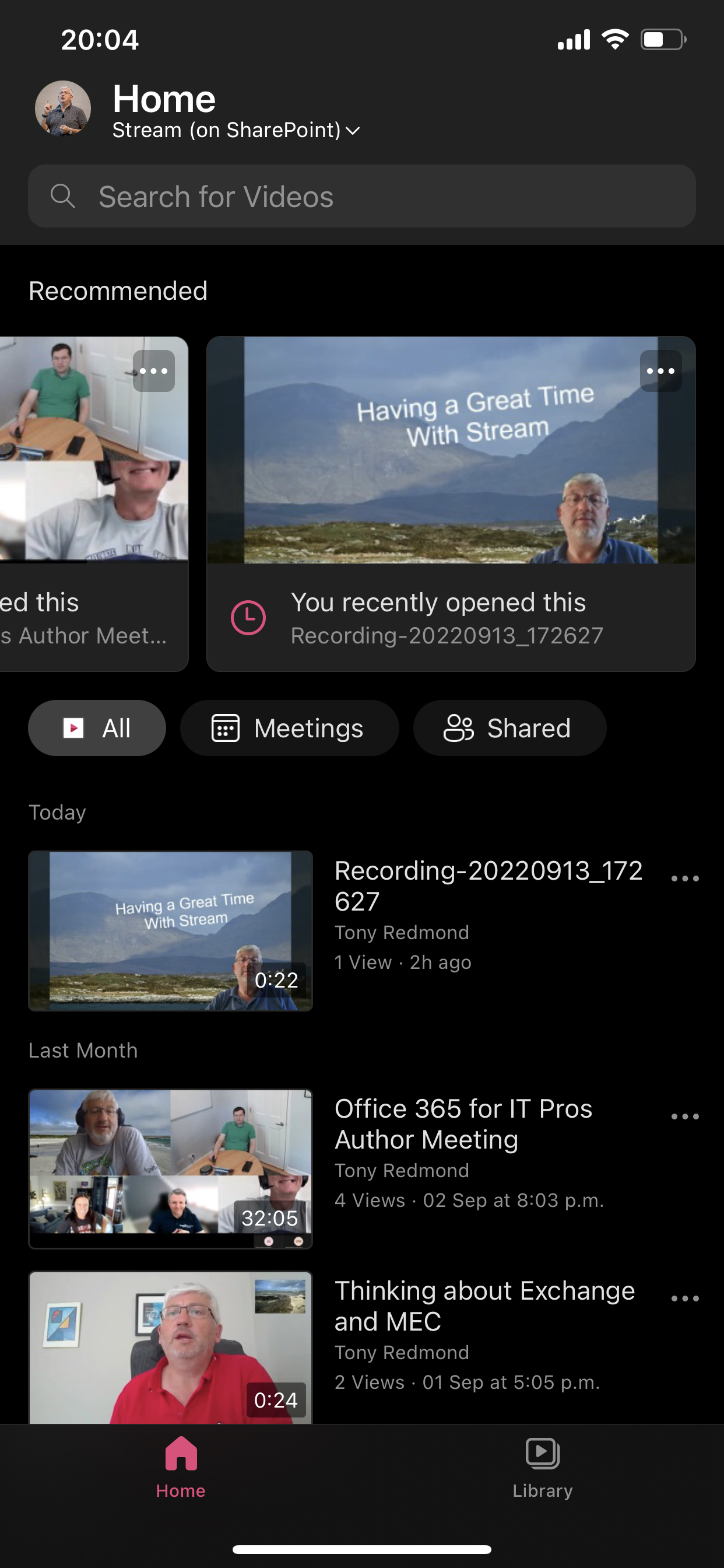Play Recording-20220913_172627 from Today's list

(170, 930)
